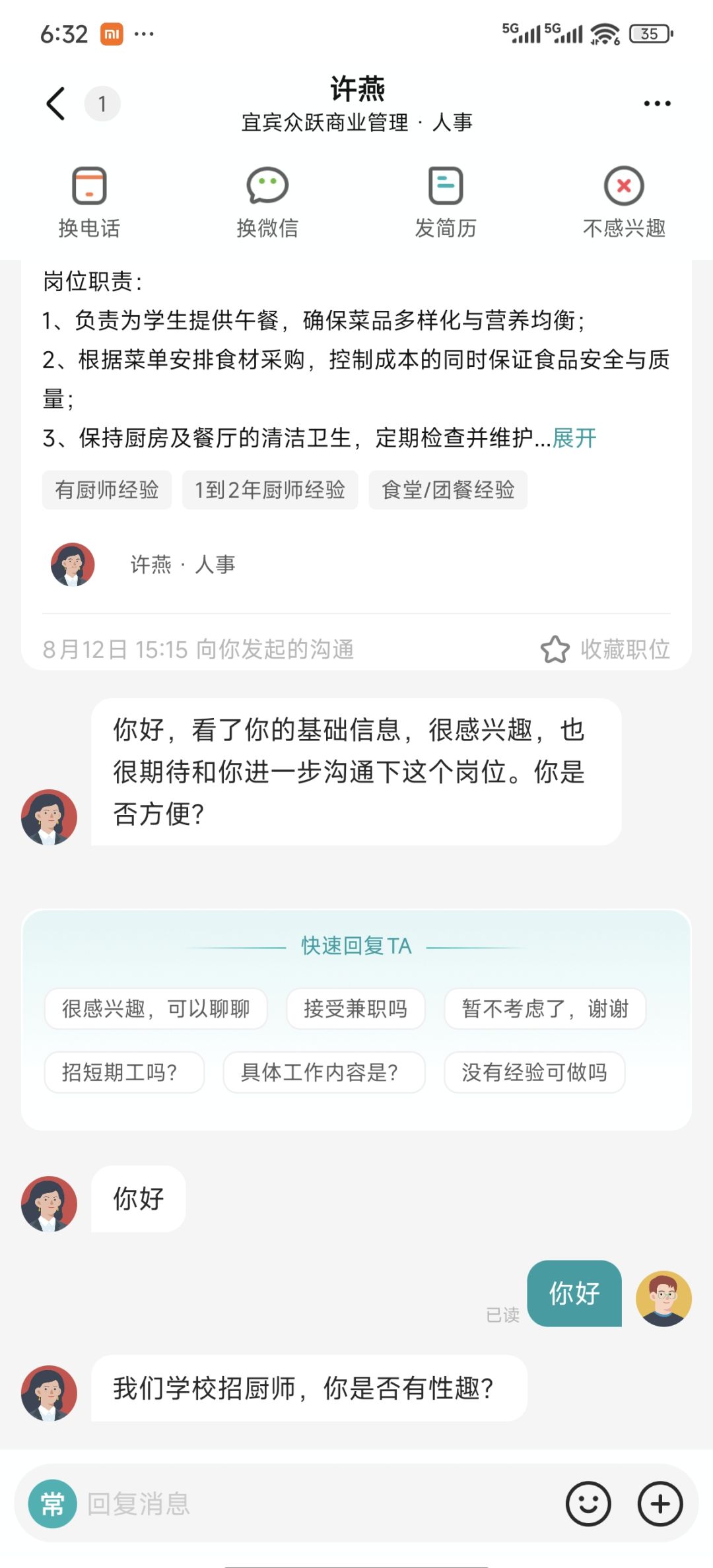
Task: Go back with the left arrow
Action: pyautogui.click(x=54, y=103)
